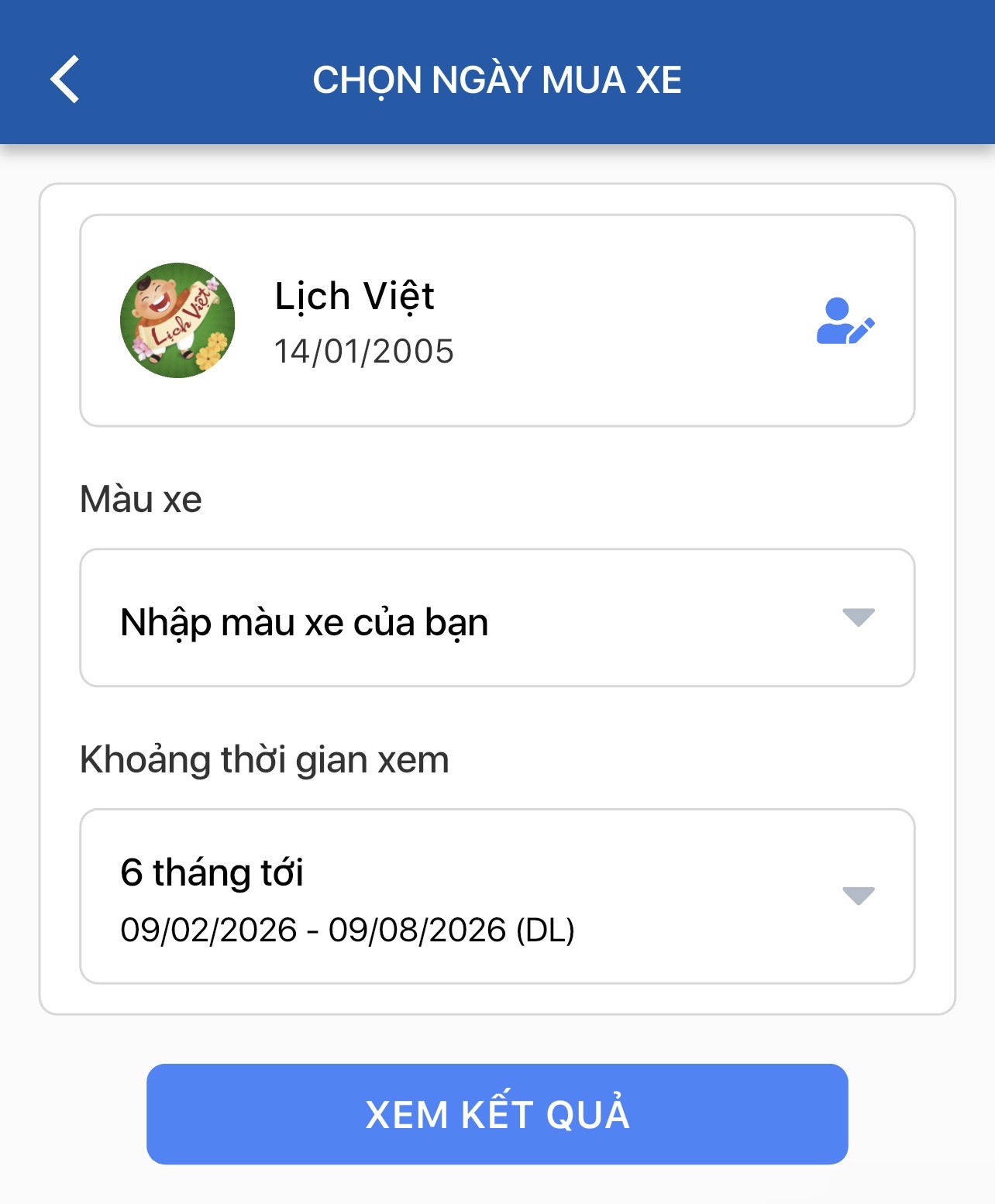Click the Màu xe selection field

(496, 618)
